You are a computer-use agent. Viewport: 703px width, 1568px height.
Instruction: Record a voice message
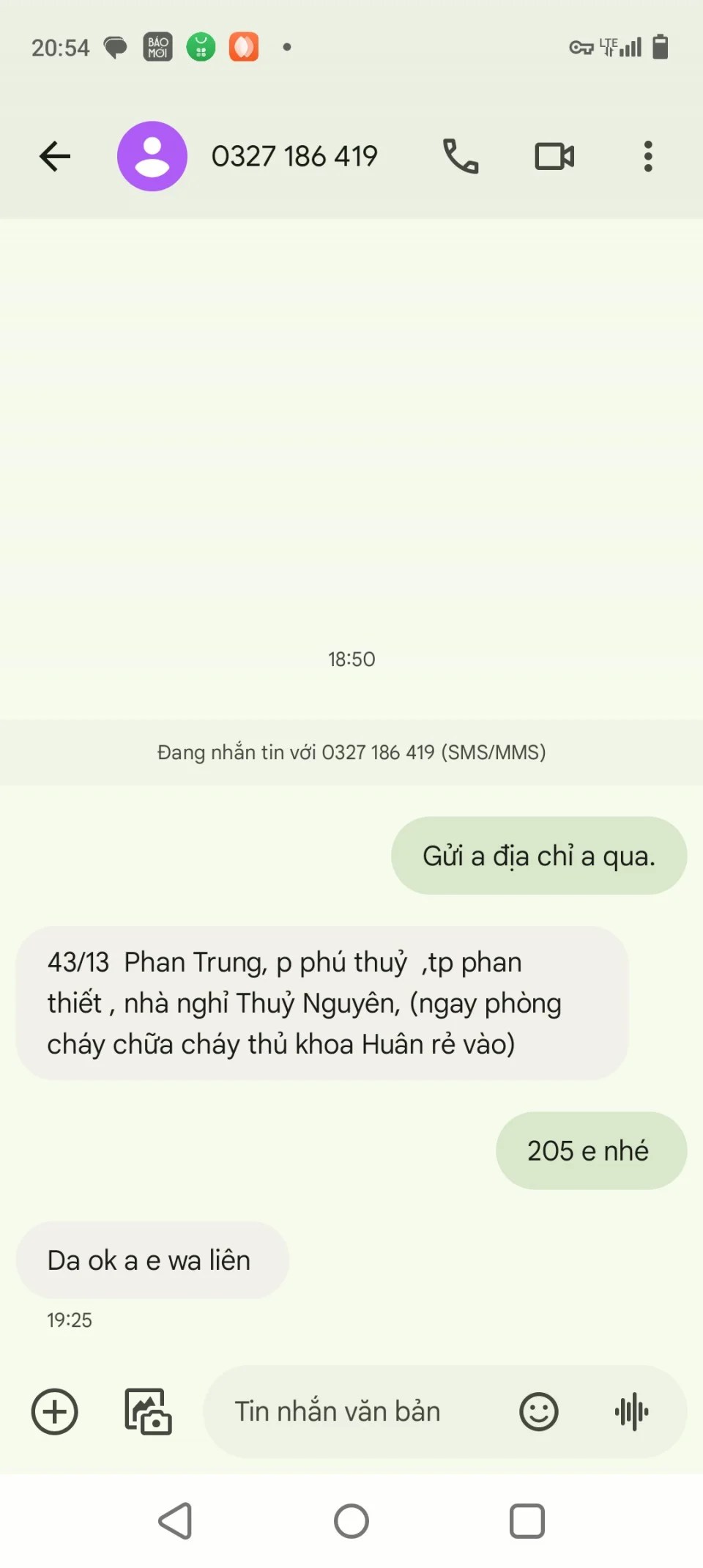click(632, 1411)
